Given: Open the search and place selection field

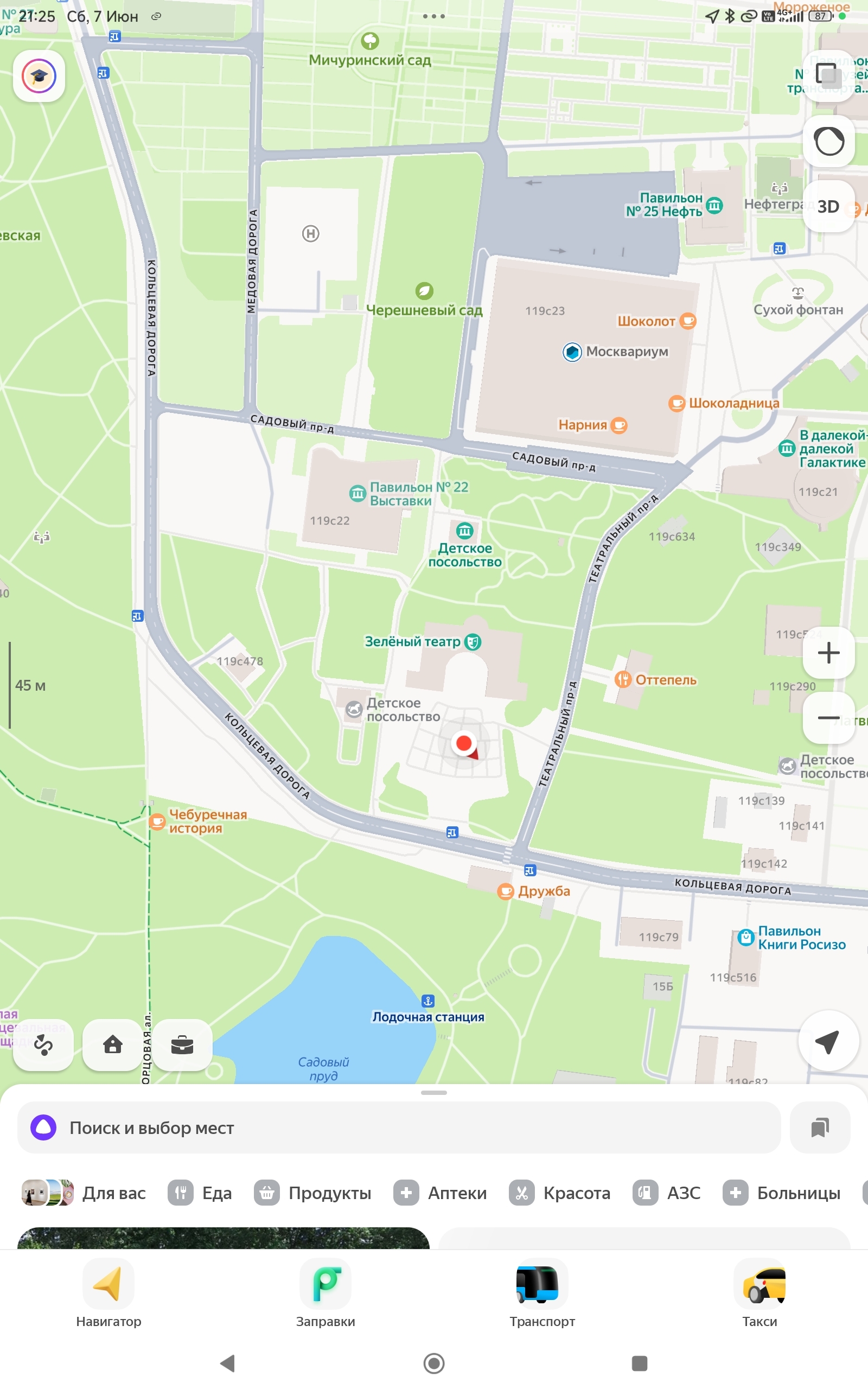Looking at the screenshot, I should click(x=399, y=1127).
